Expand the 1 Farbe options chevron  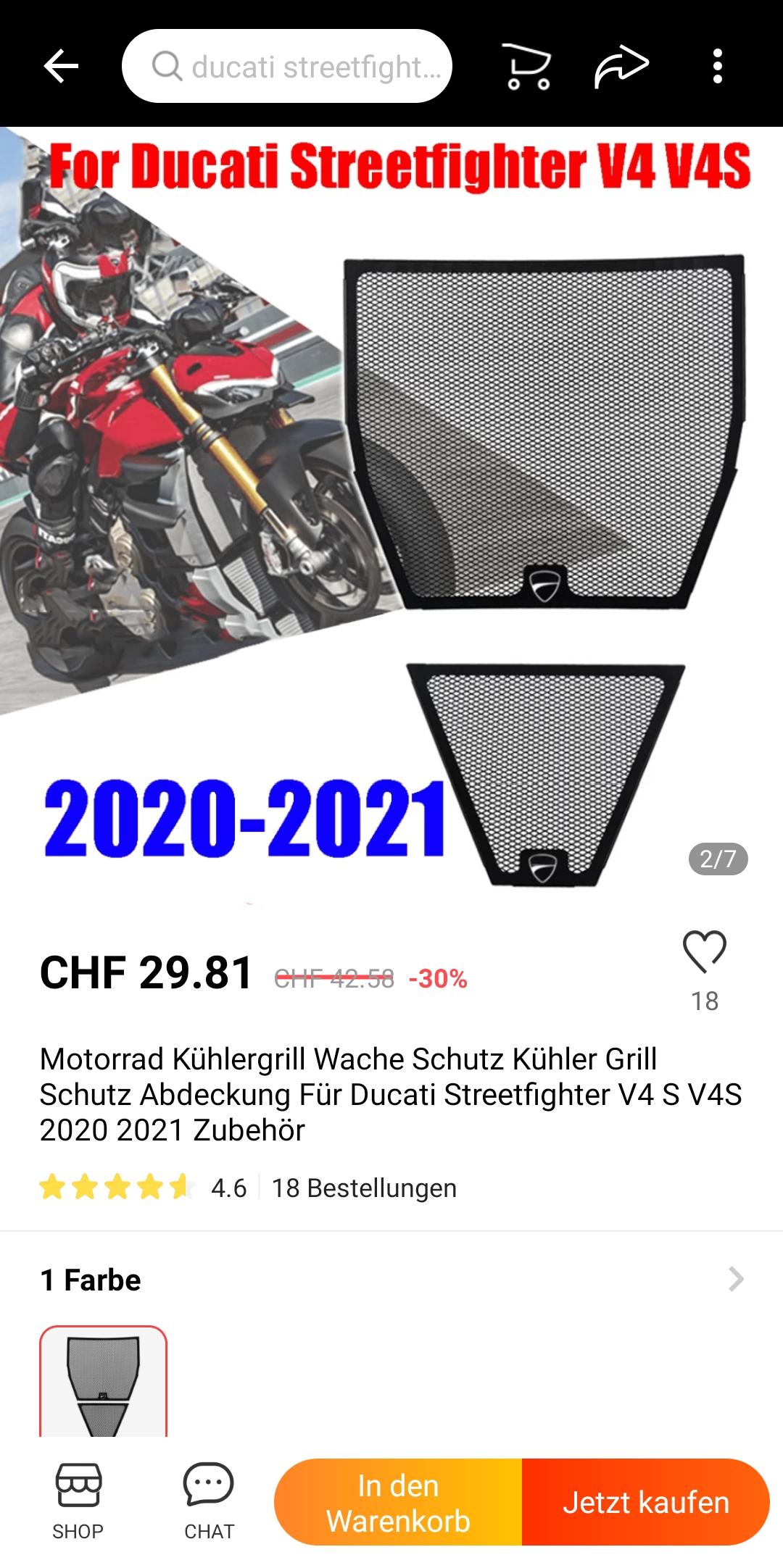pos(736,1279)
